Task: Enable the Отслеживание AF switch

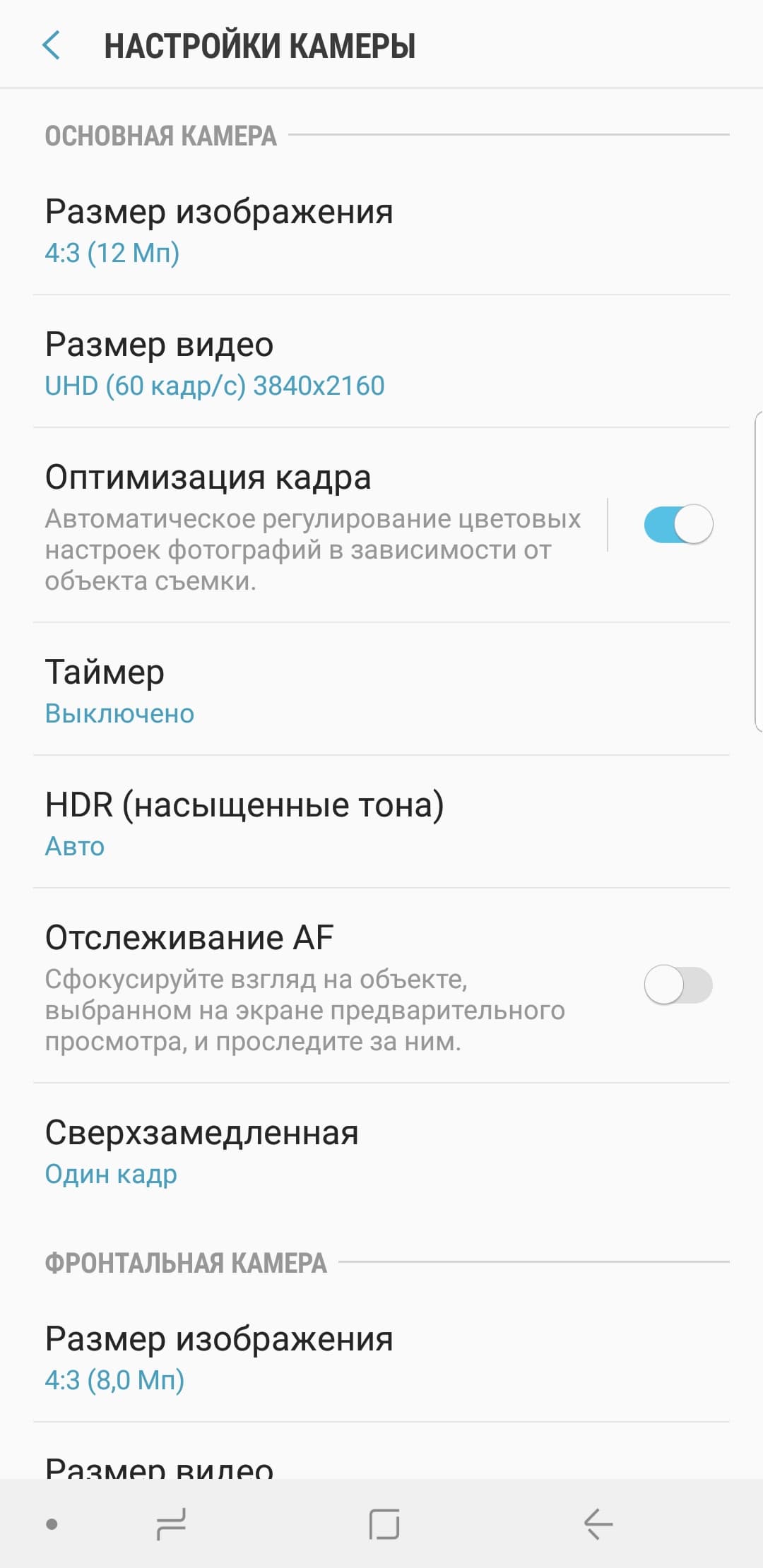Action: (678, 985)
